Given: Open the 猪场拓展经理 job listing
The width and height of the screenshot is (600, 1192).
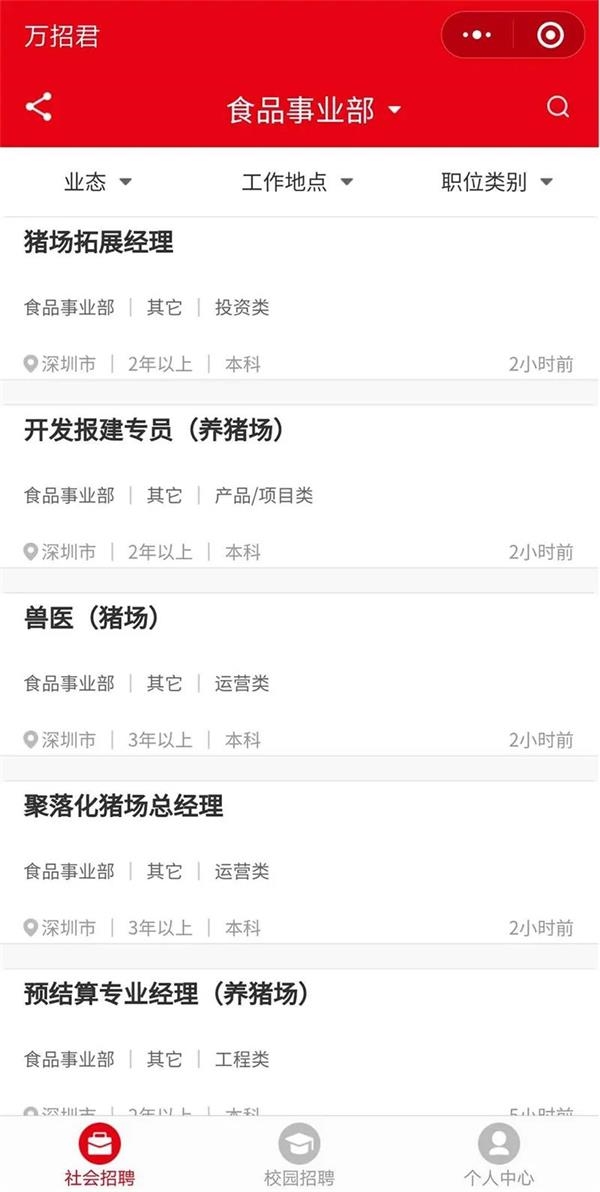Looking at the screenshot, I should click(x=300, y=299).
